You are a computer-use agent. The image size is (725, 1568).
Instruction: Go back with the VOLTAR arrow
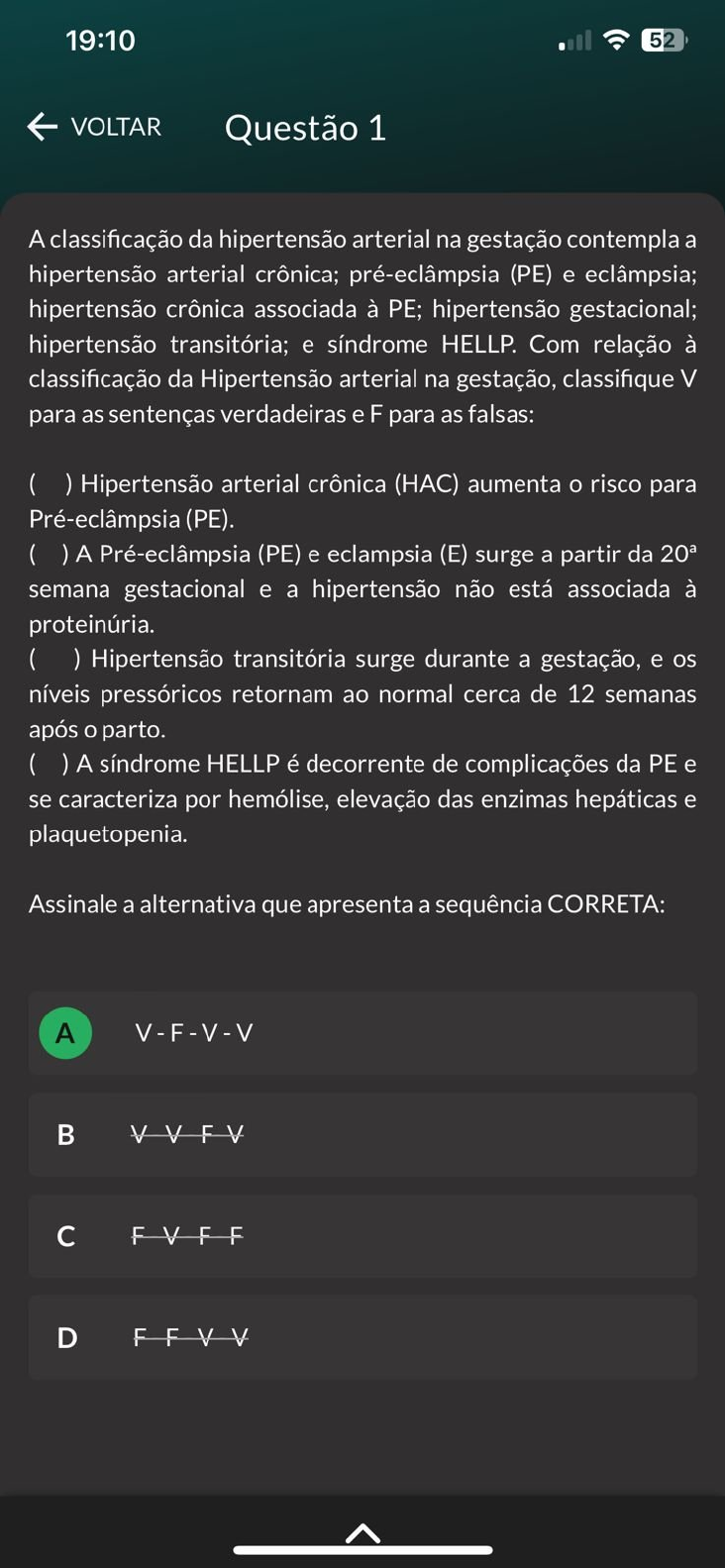[x=94, y=127]
